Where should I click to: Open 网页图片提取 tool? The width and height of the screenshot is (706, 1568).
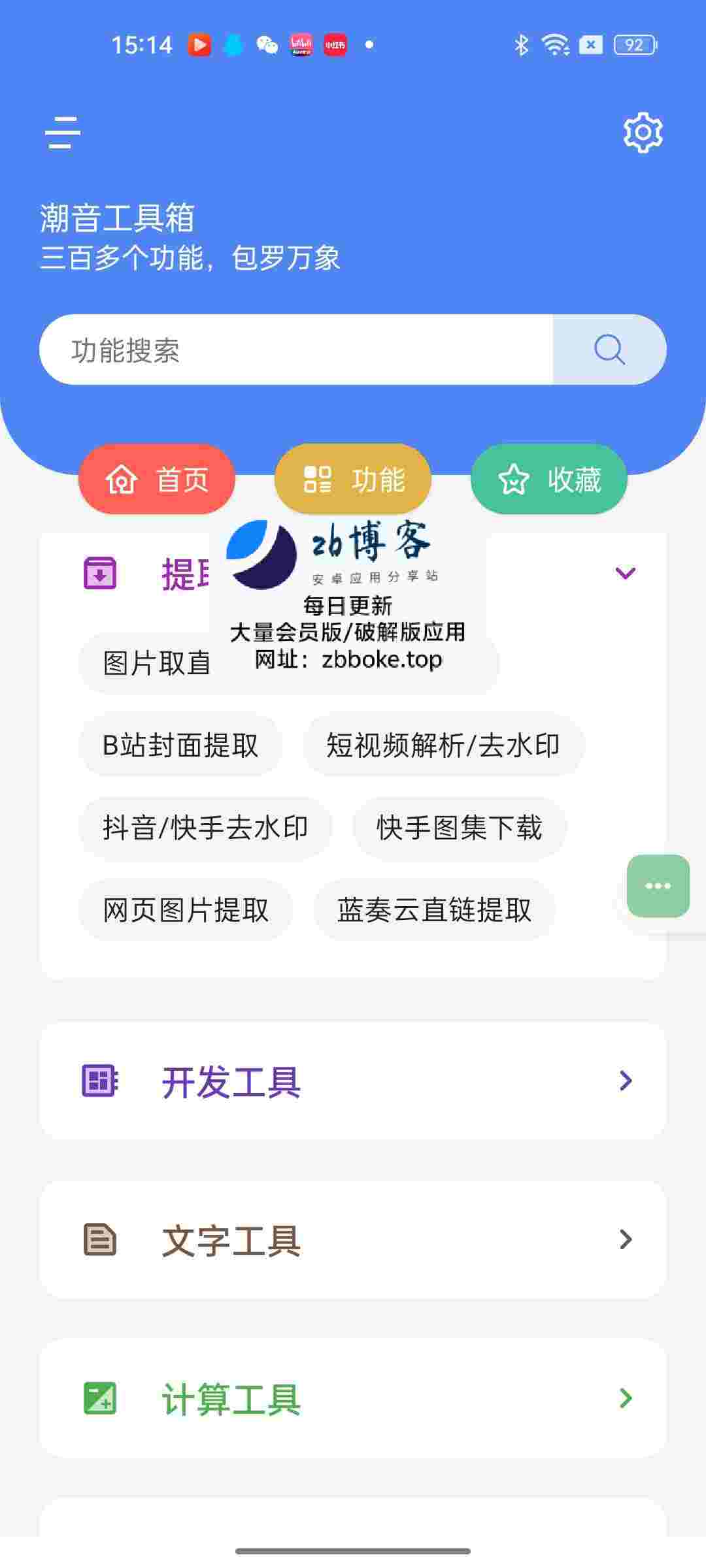click(x=186, y=910)
